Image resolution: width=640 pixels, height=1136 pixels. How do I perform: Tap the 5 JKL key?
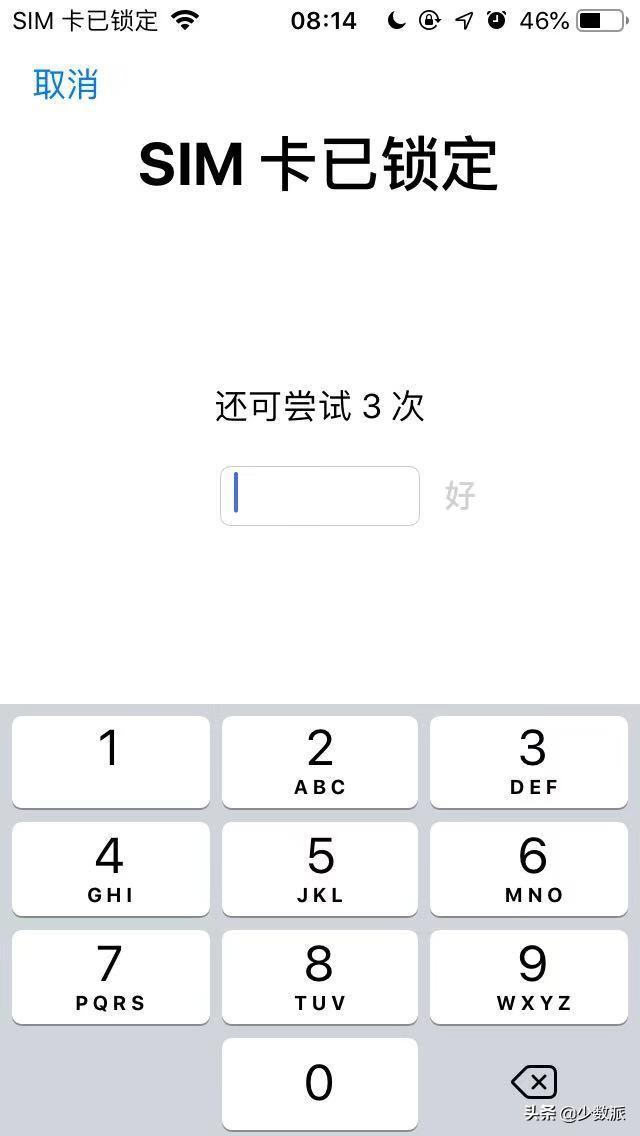320,868
